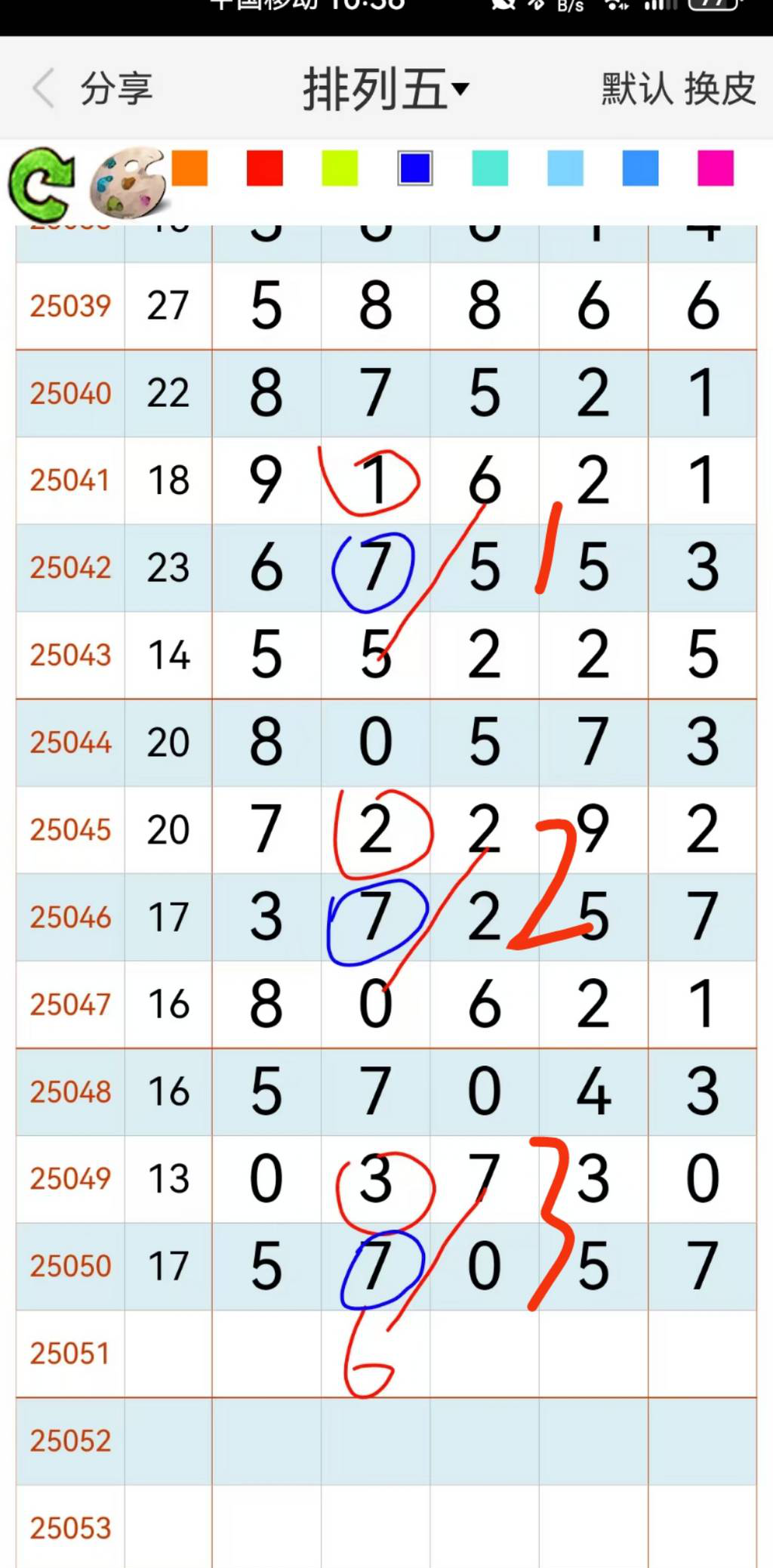This screenshot has height=1568, width=773.
Task: Select the 默认 default view option
Action: coord(634,89)
